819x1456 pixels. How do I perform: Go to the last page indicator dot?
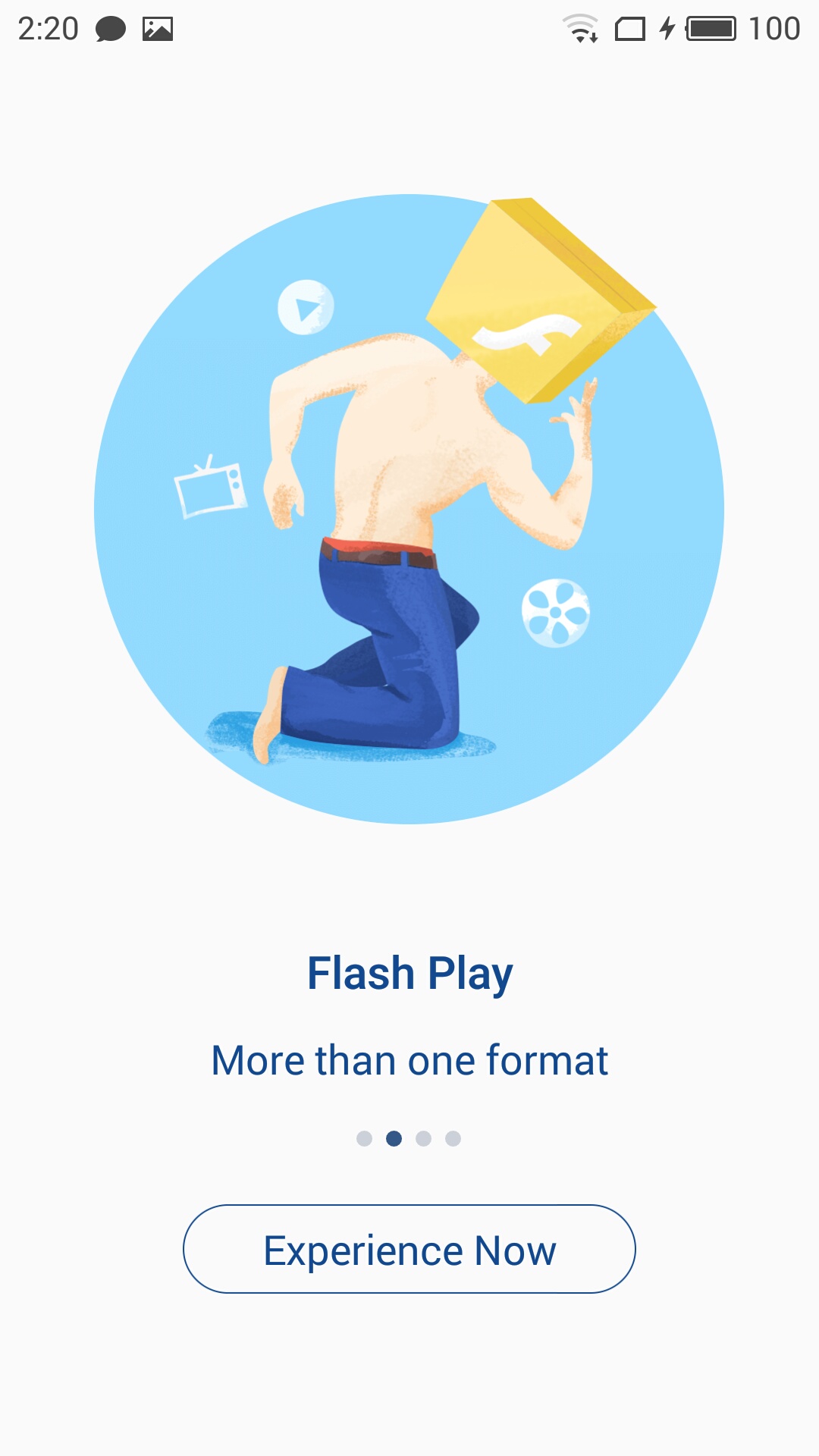[x=453, y=1138]
